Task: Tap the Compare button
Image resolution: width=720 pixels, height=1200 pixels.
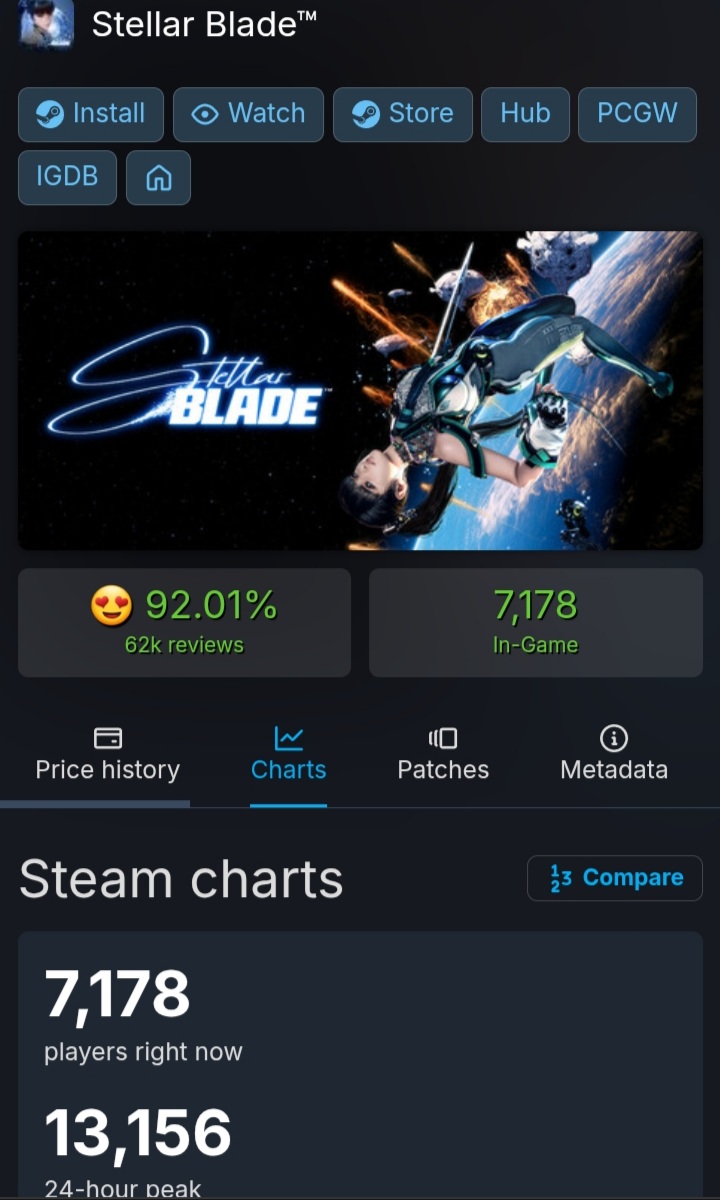Action: [615, 878]
